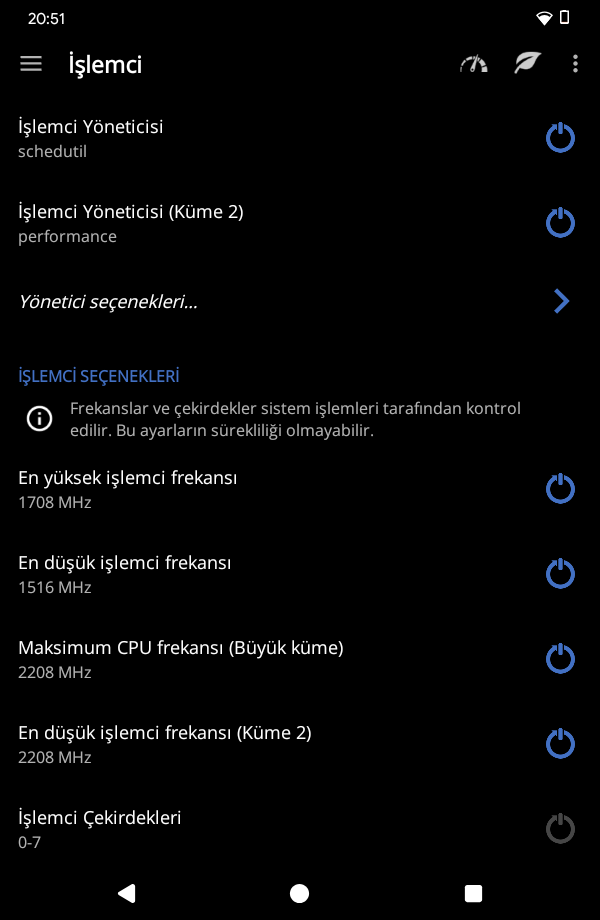The image size is (600, 920).
Task: Open Yönetici seçenekleri
Action: (x=280, y=301)
